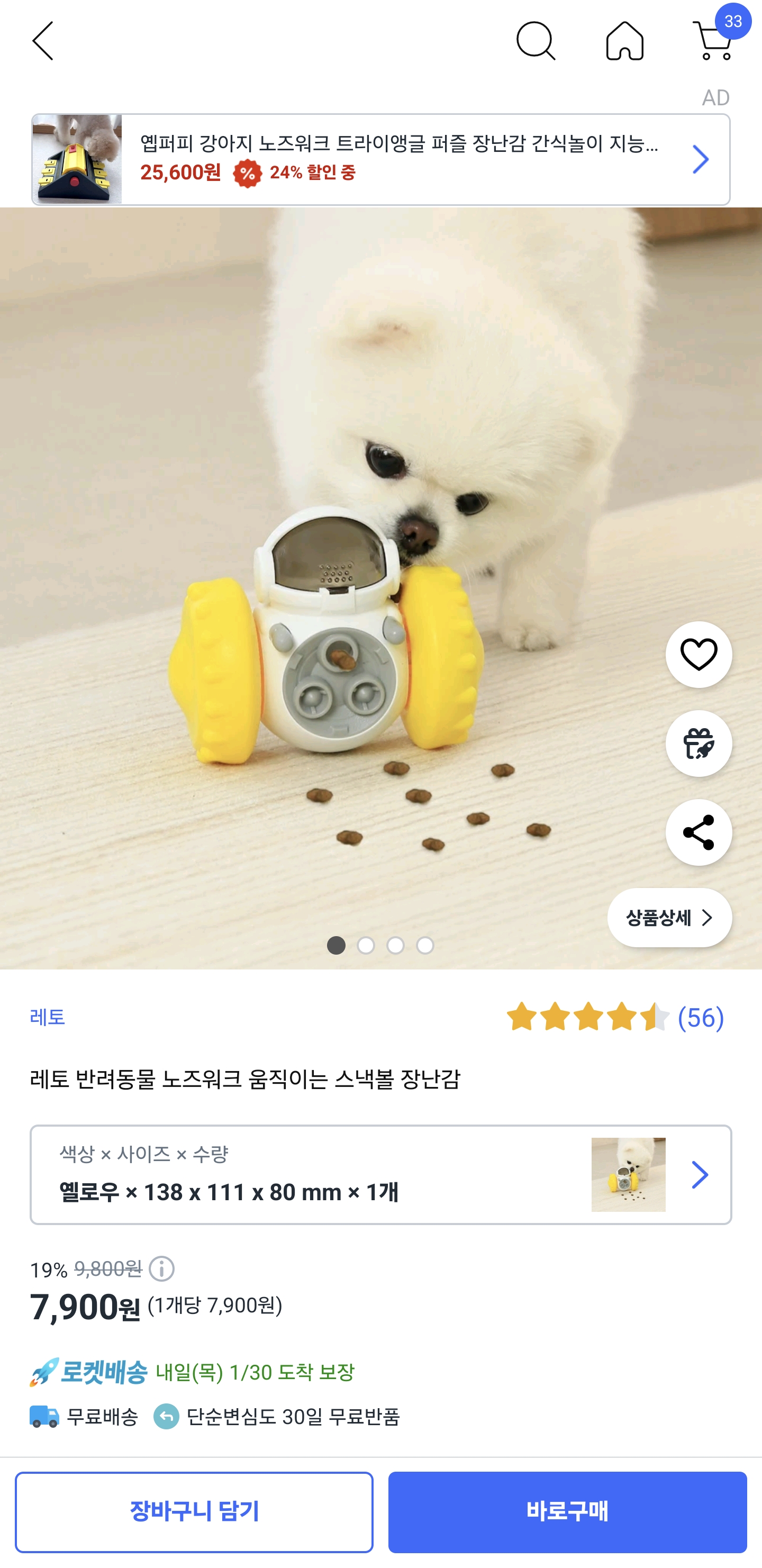Share this product
The width and height of the screenshot is (762, 1568).
698,832
